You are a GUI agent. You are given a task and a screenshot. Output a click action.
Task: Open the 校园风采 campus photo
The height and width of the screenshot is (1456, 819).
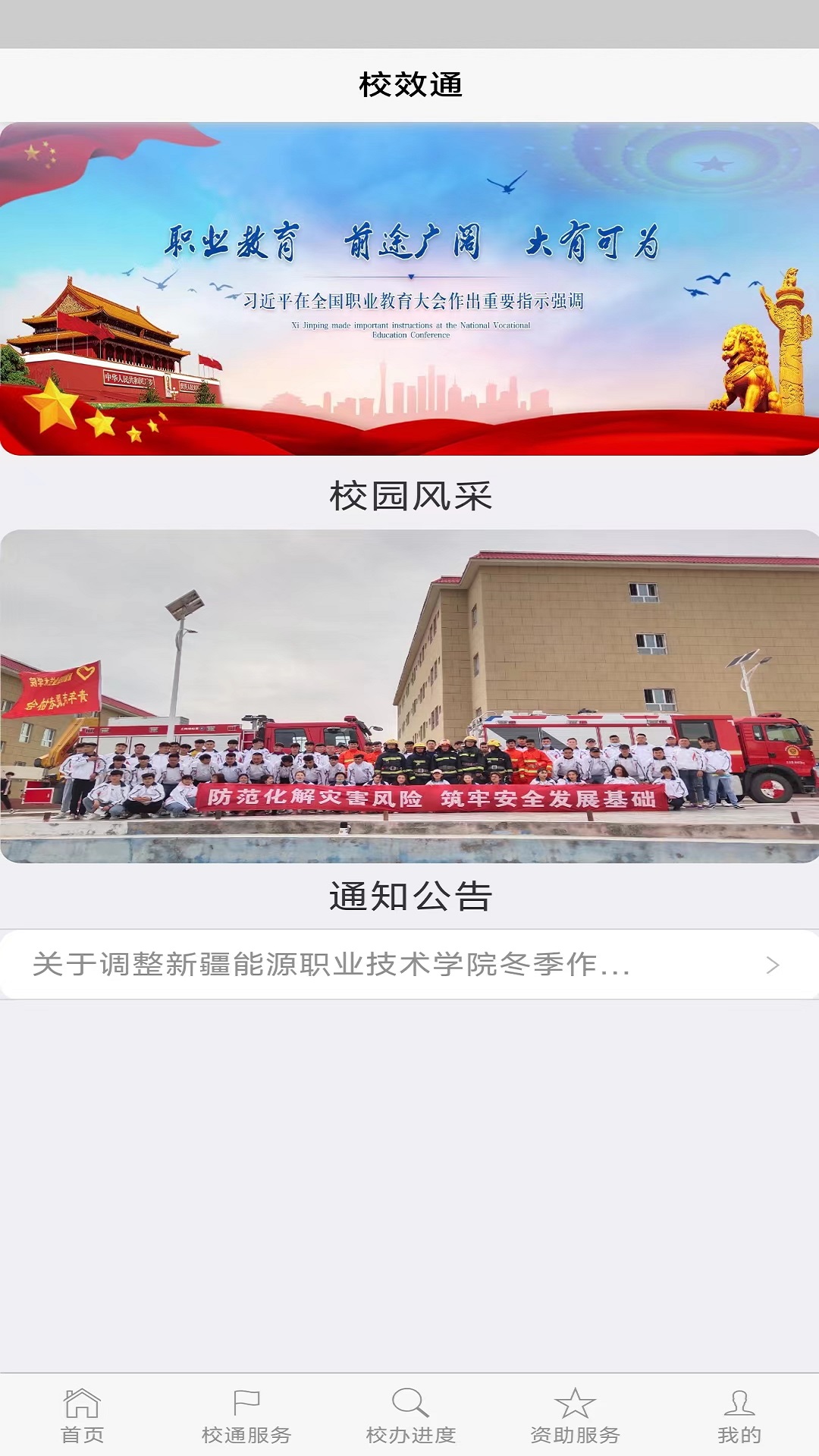[409, 696]
